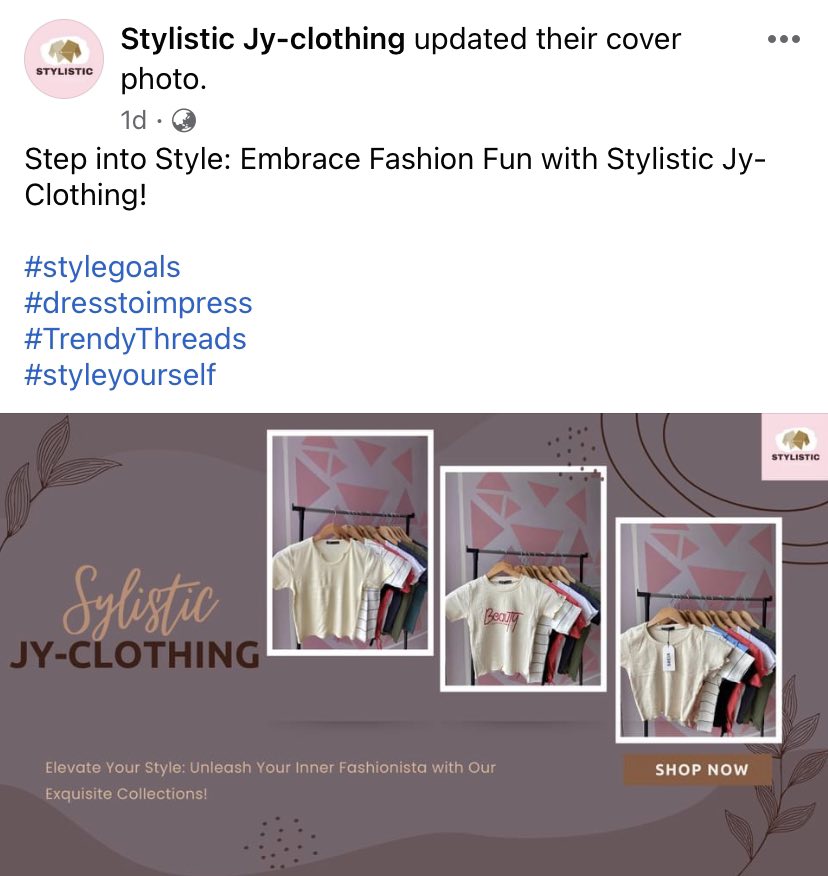Open the #stylegoals hashtag
Viewport: 828px width, 876px height.
[102, 267]
